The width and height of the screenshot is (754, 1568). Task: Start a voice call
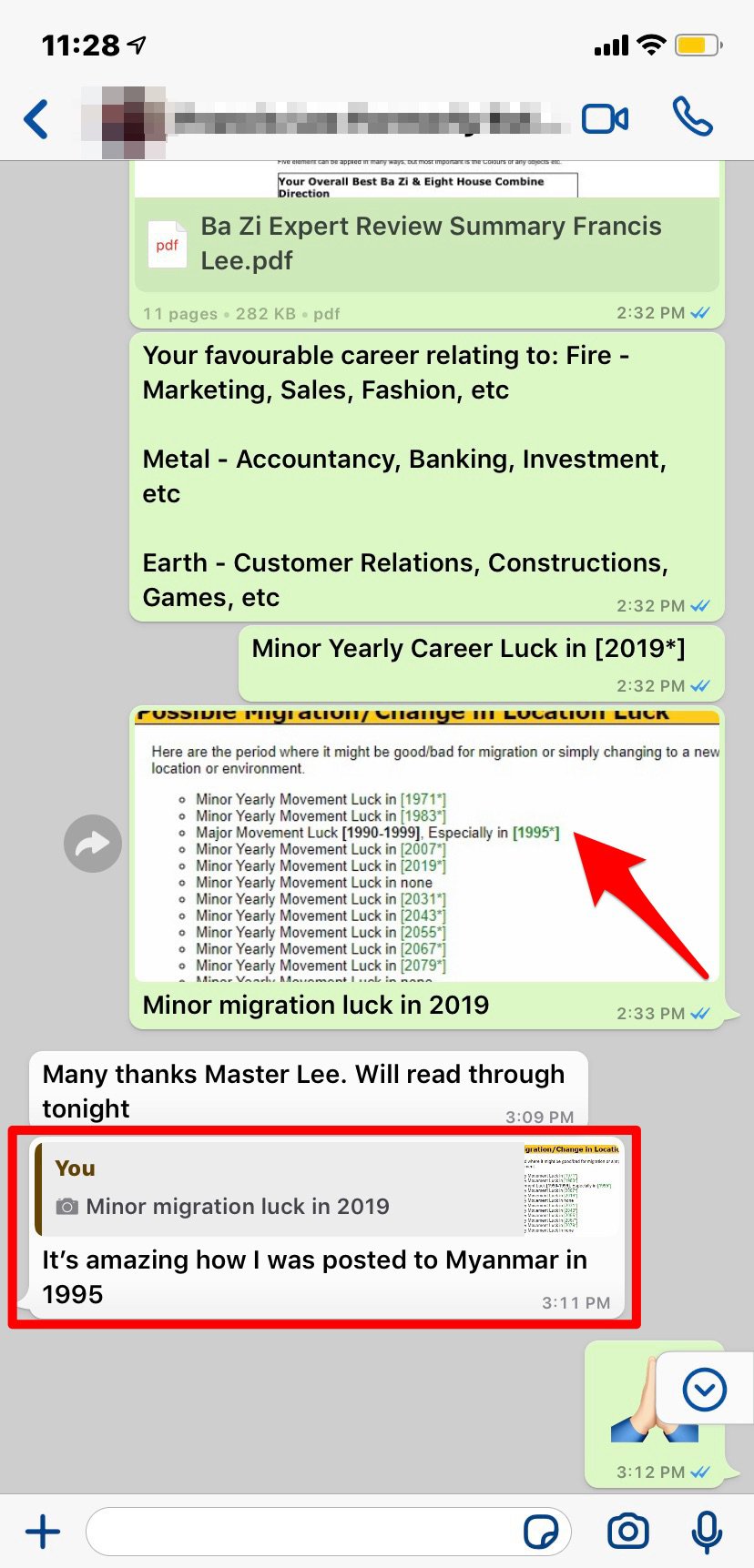pos(692,117)
